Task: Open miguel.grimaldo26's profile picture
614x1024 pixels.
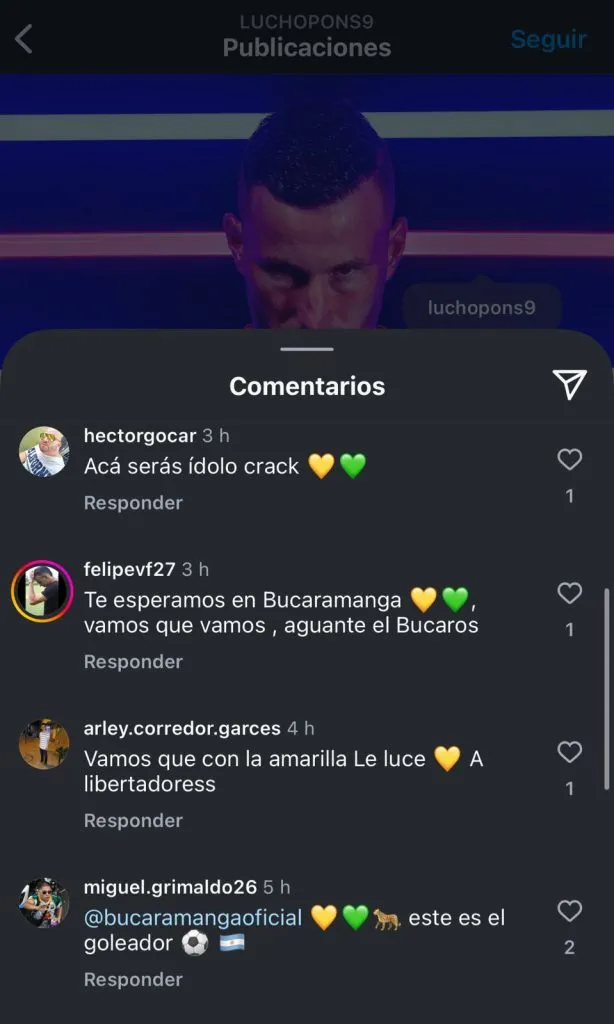Action: [x=44, y=903]
